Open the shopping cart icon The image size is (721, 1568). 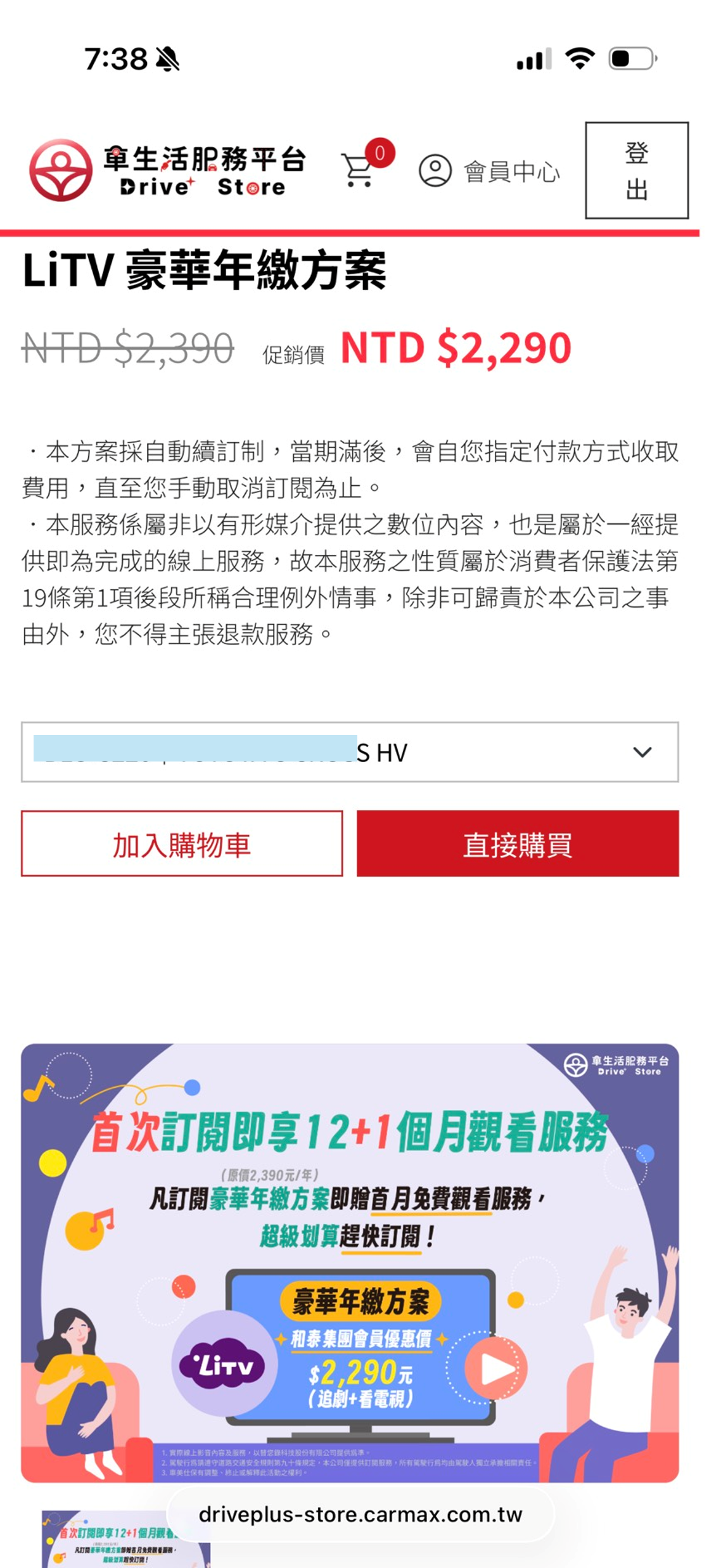(359, 170)
